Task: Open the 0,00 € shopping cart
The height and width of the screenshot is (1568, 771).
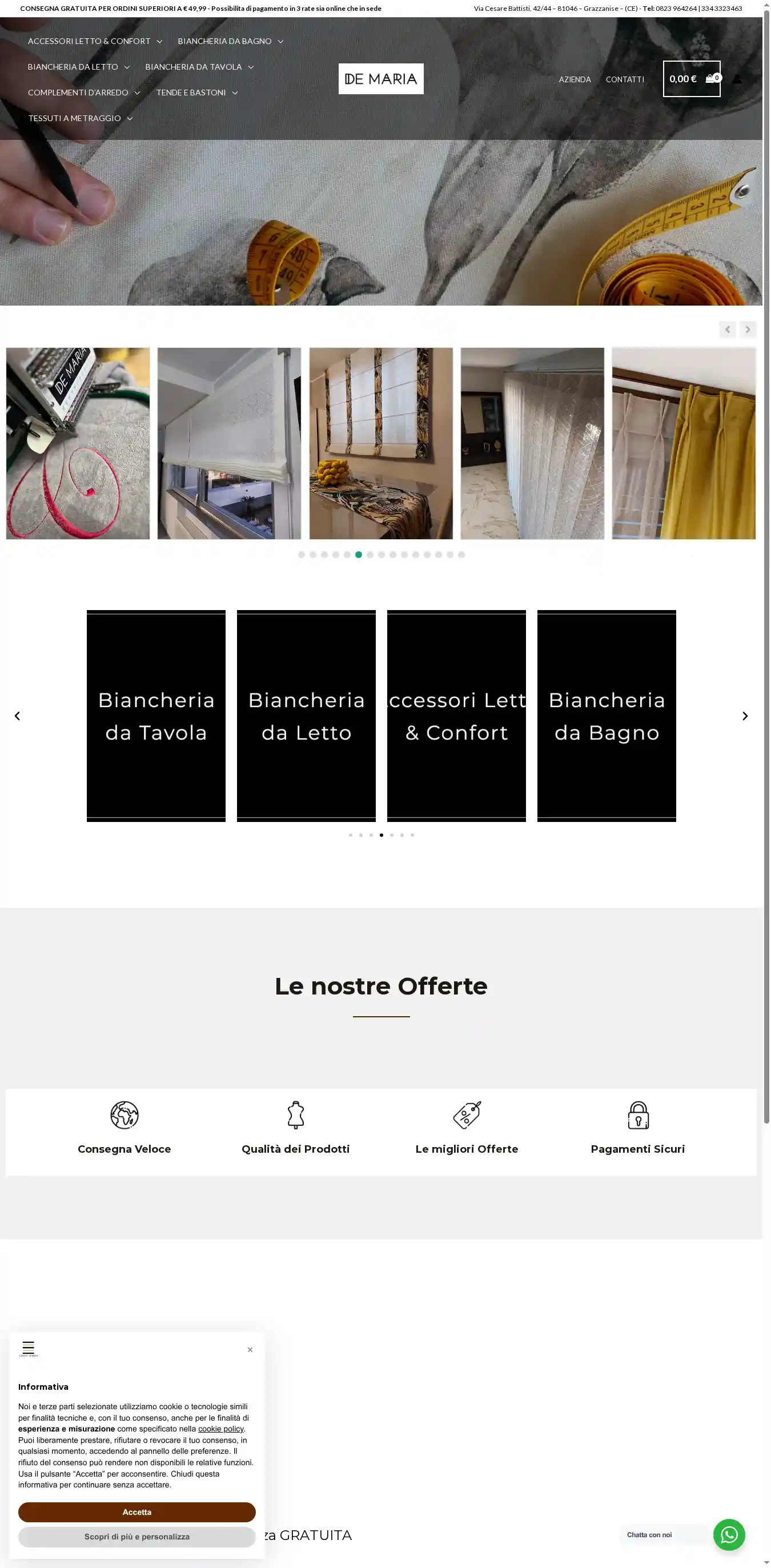Action: click(691, 79)
